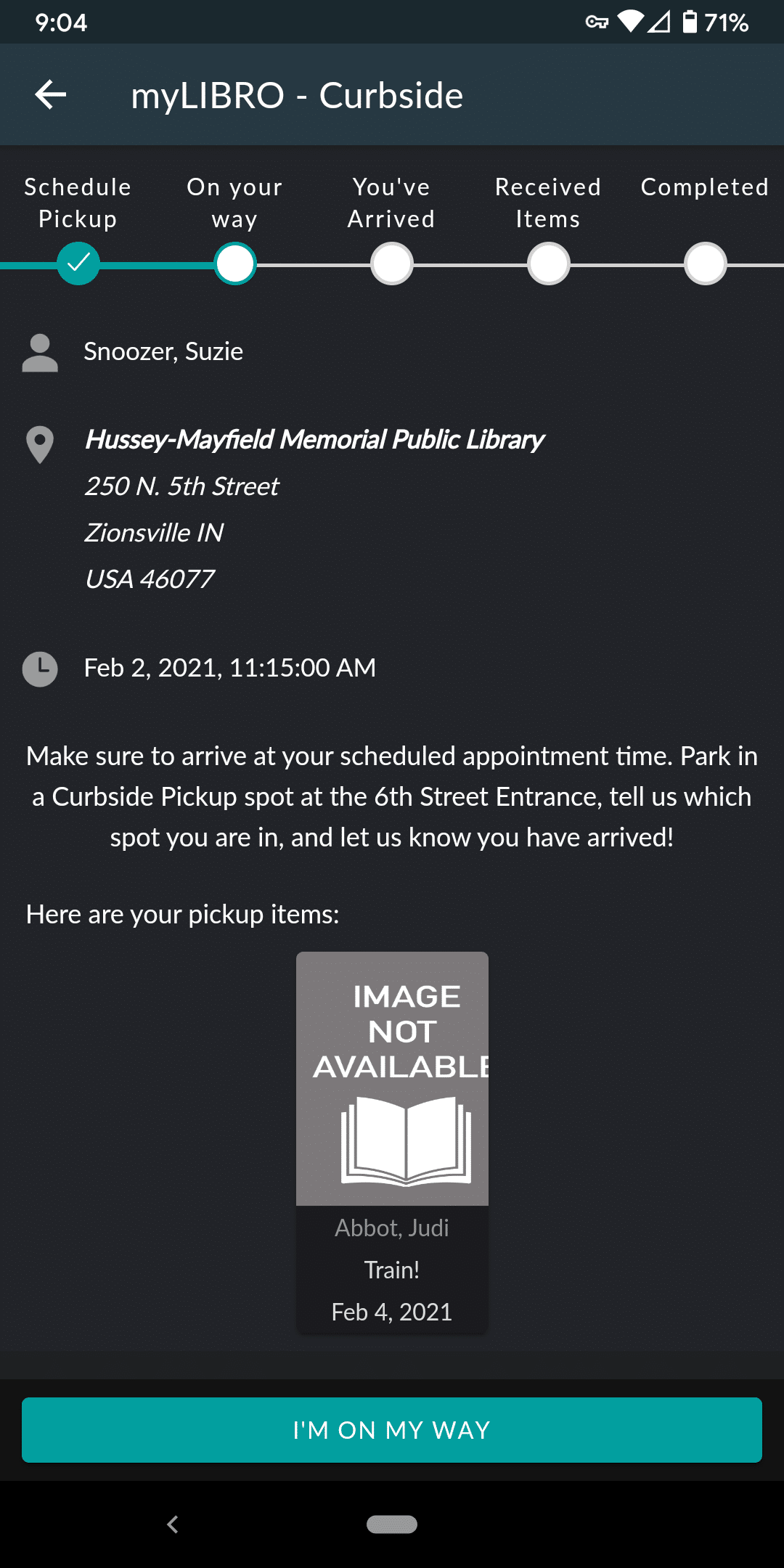Tap the system home pill
The image size is (784, 1568).
pyautogui.click(x=392, y=1524)
